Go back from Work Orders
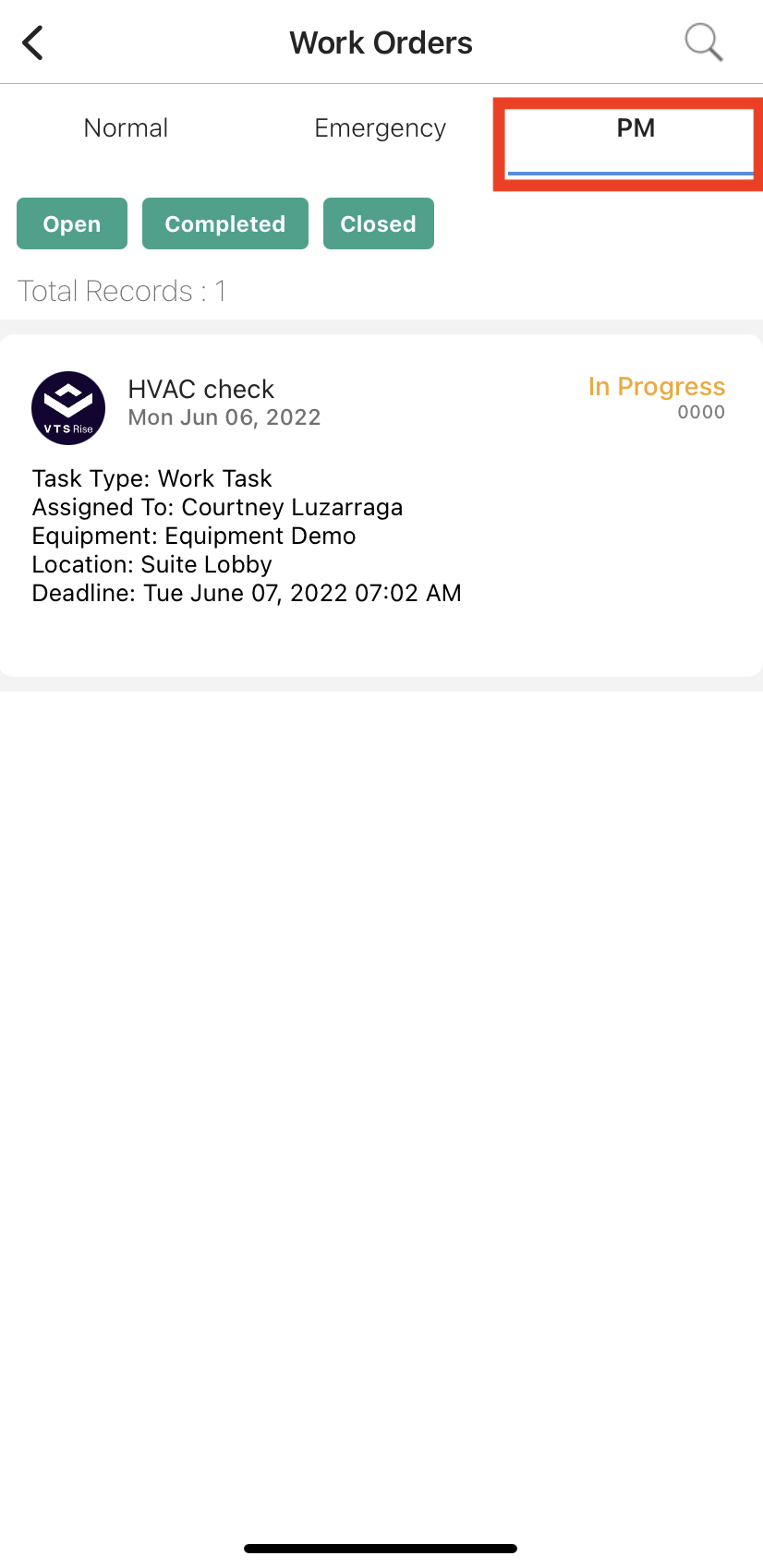This screenshot has width=763, height=1568. (33, 42)
